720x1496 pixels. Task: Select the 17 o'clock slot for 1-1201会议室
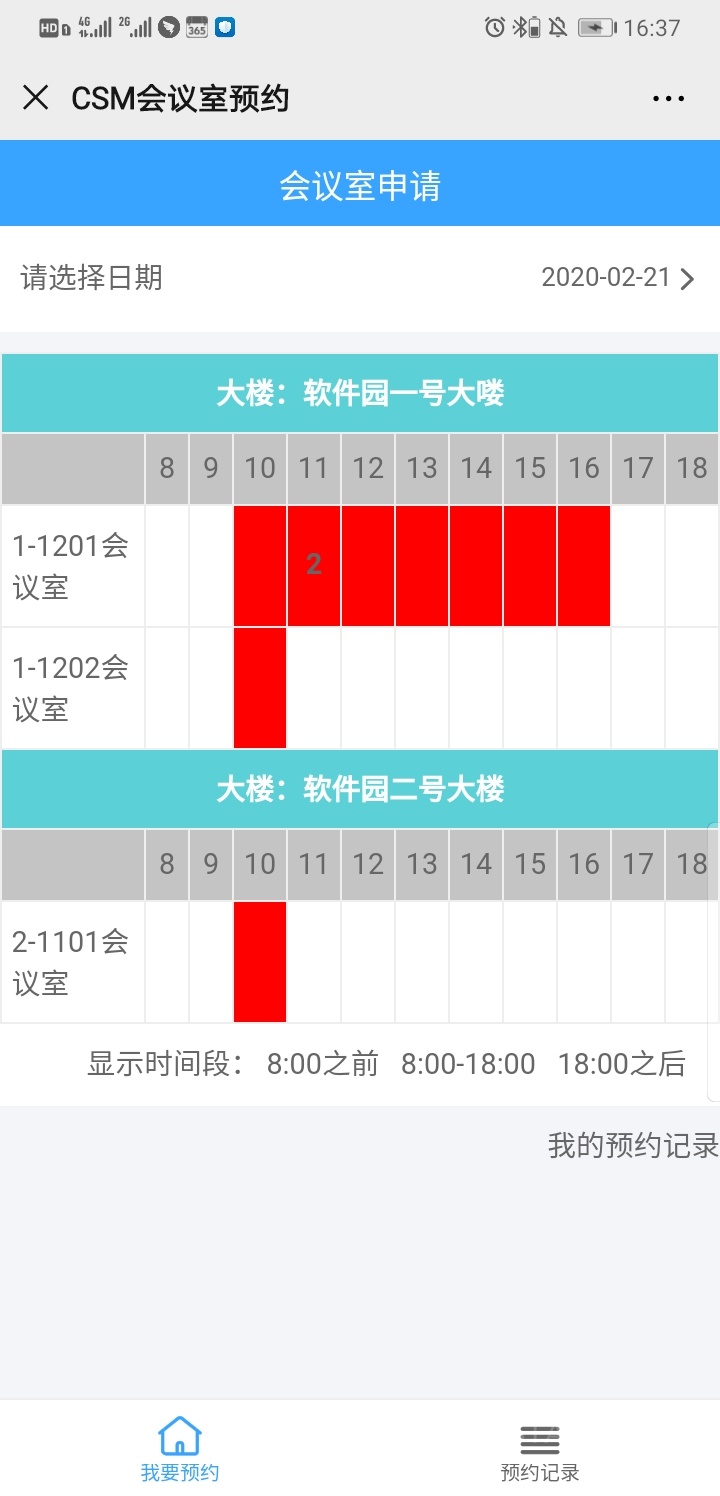[x=638, y=566]
